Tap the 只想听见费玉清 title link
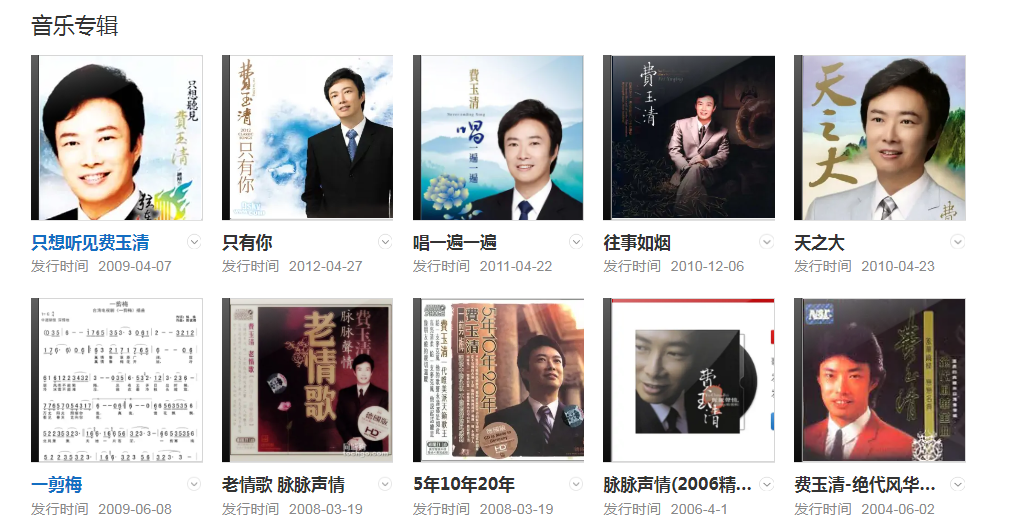 (90, 243)
